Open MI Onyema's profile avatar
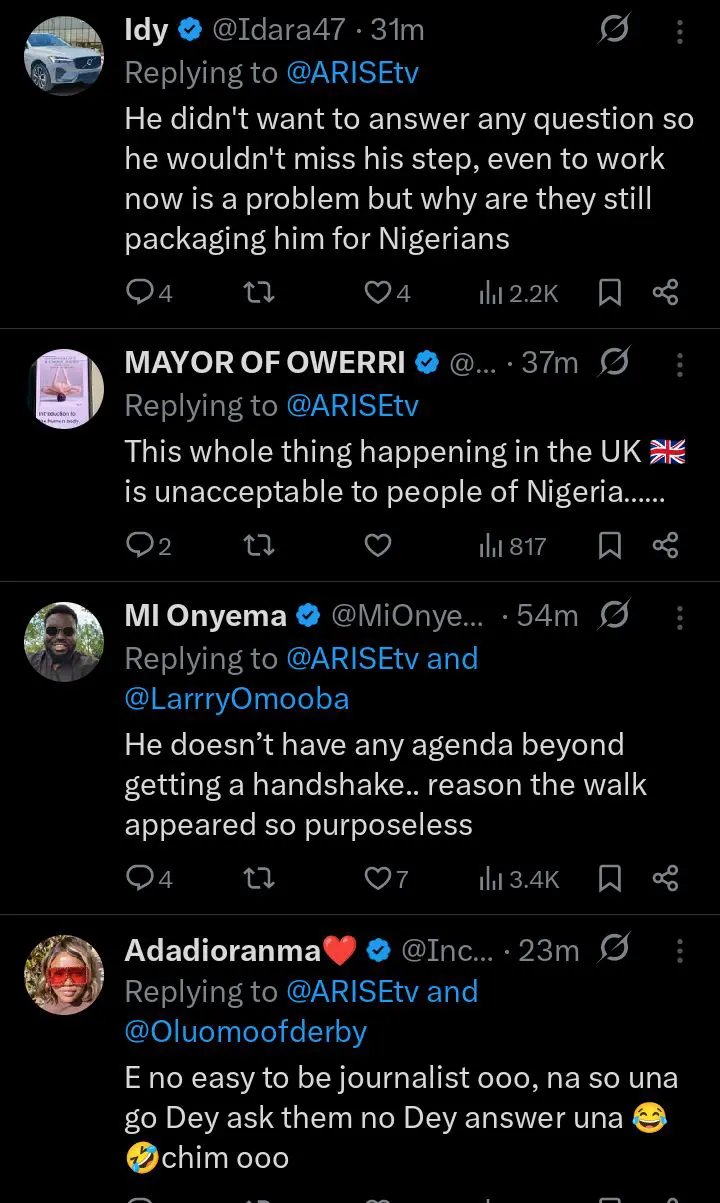This screenshot has height=1203, width=720. point(64,642)
